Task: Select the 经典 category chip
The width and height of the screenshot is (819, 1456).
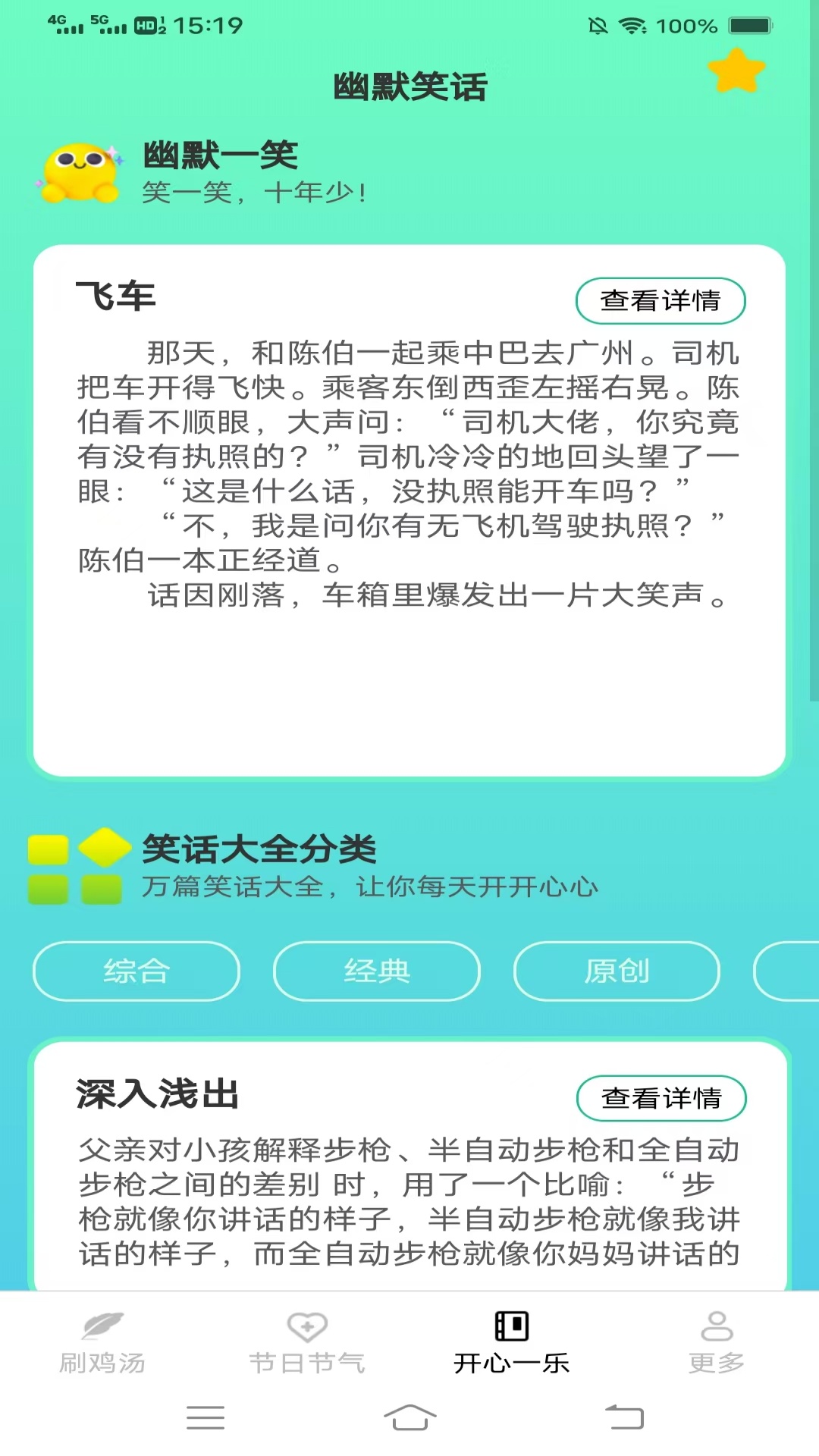Action: coord(377,971)
